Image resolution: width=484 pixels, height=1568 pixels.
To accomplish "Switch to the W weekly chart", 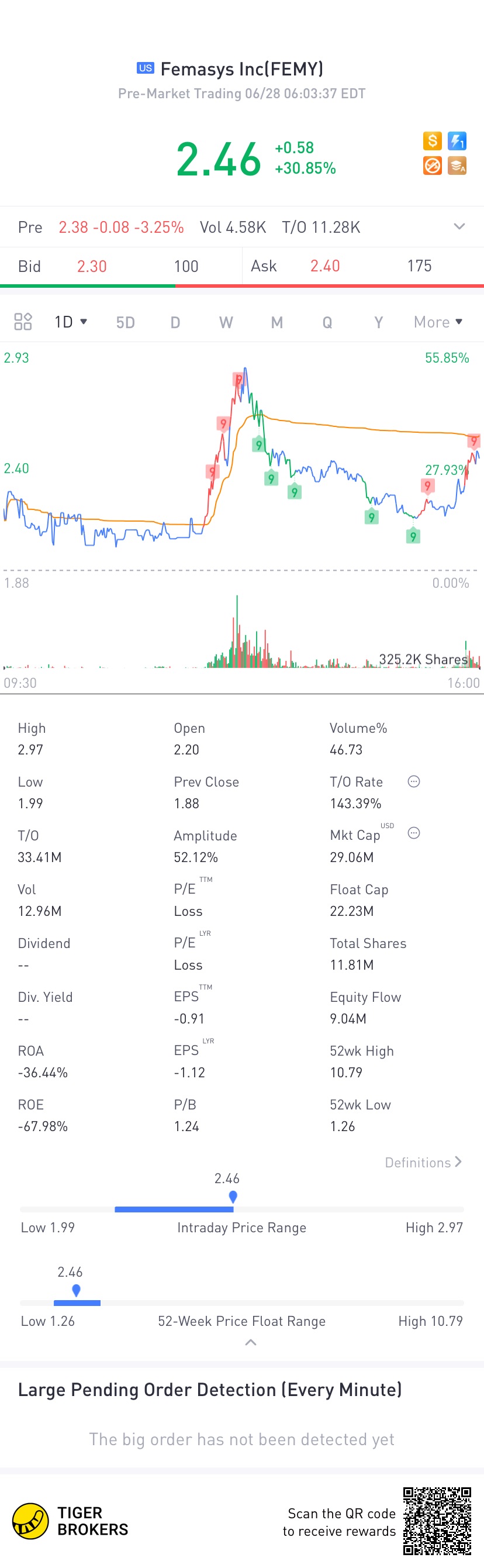I will point(226,322).
